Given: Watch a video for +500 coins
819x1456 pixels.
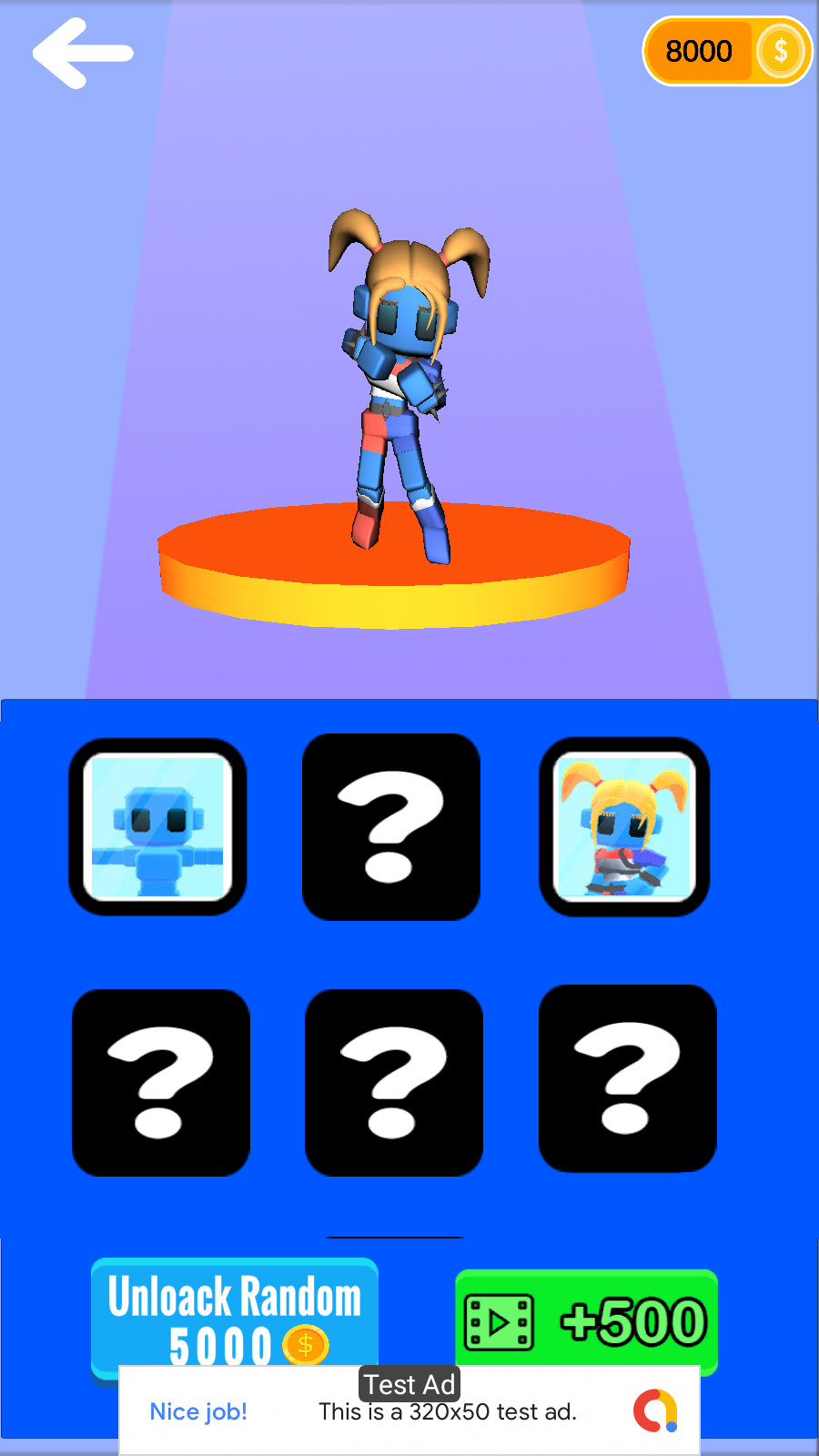Looking at the screenshot, I should tap(586, 1320).
